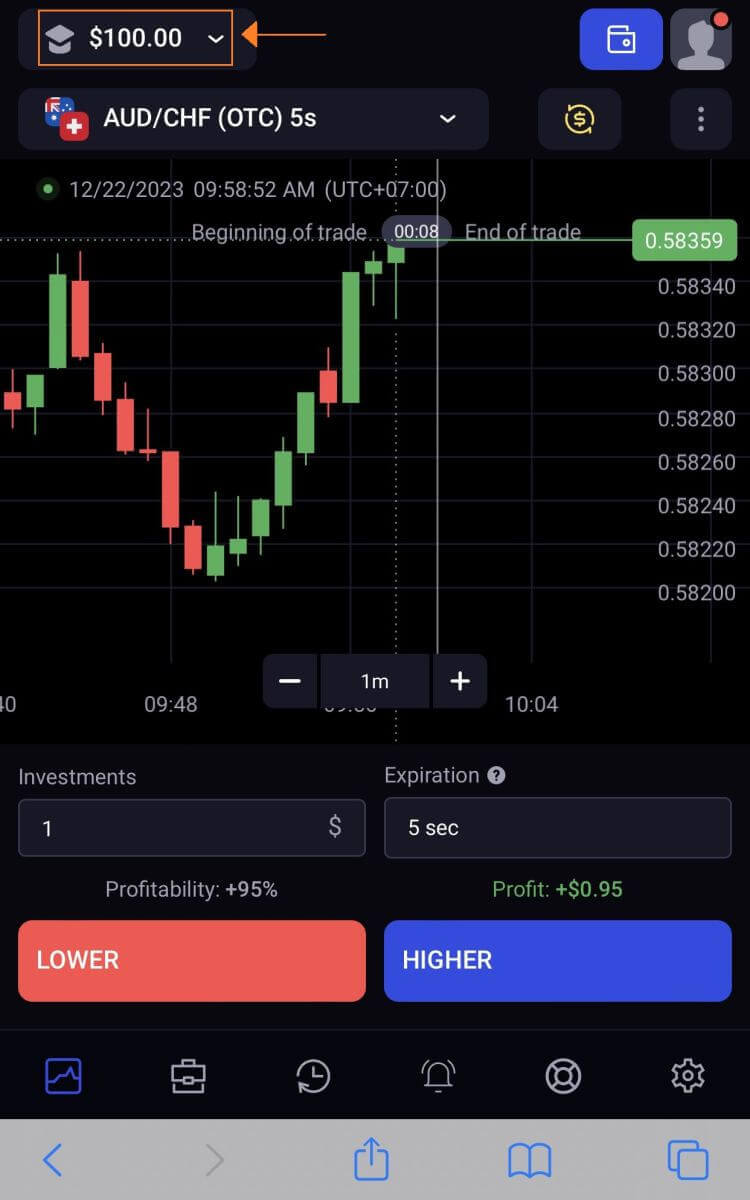750x1200 pixels.
Task: Open the currency exchange icon near the pair
Action: [x=580, y=119]
